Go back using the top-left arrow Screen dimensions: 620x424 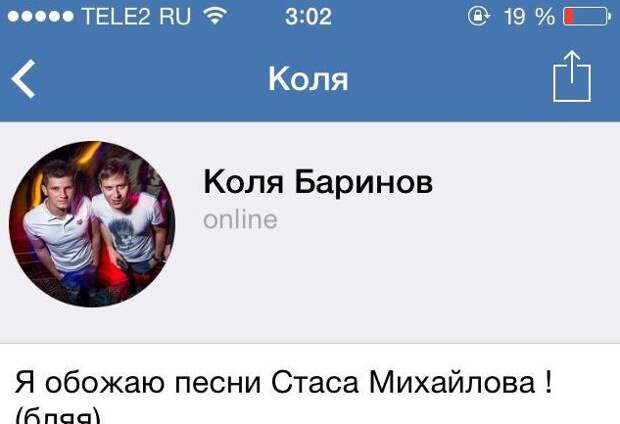pos(24,79)
